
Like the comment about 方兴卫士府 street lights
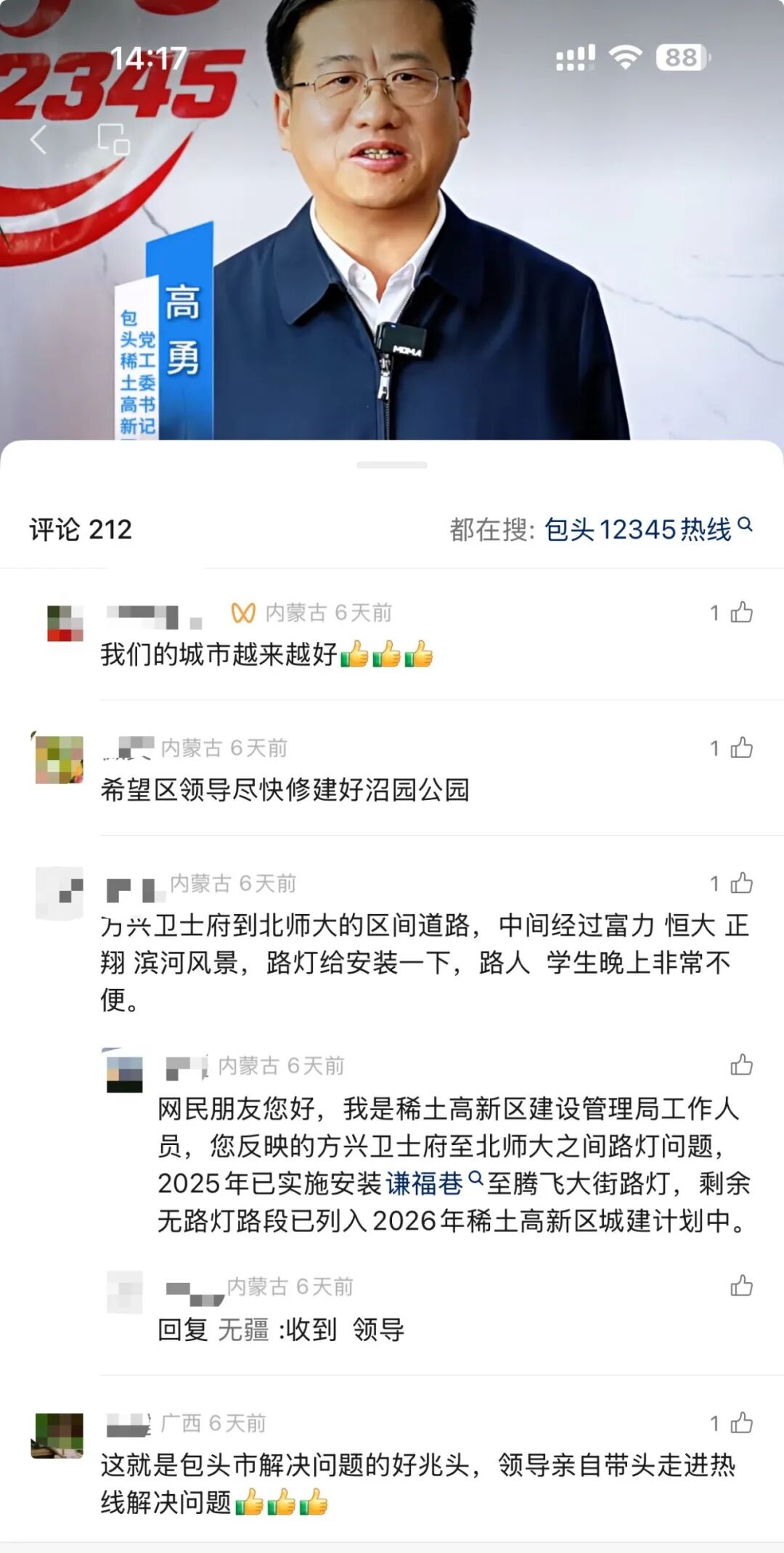(x=741, y=883)
